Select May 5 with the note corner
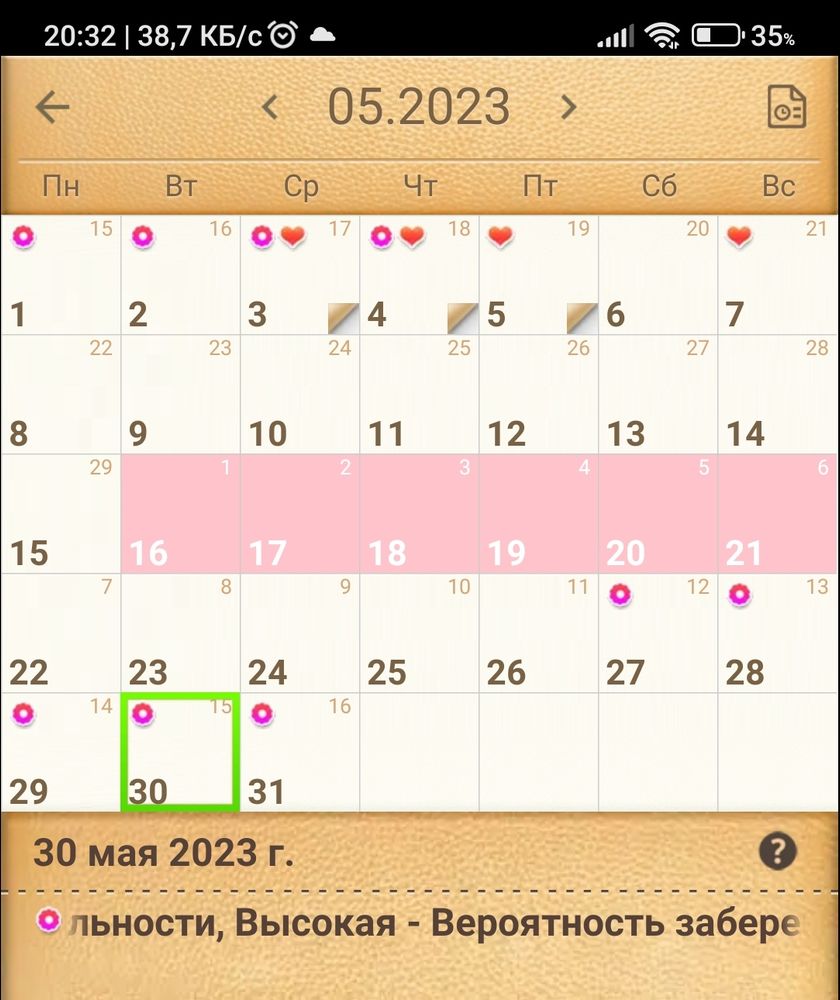The width and height of the screenshot is (840, 1000). click(x=538, y=275)
